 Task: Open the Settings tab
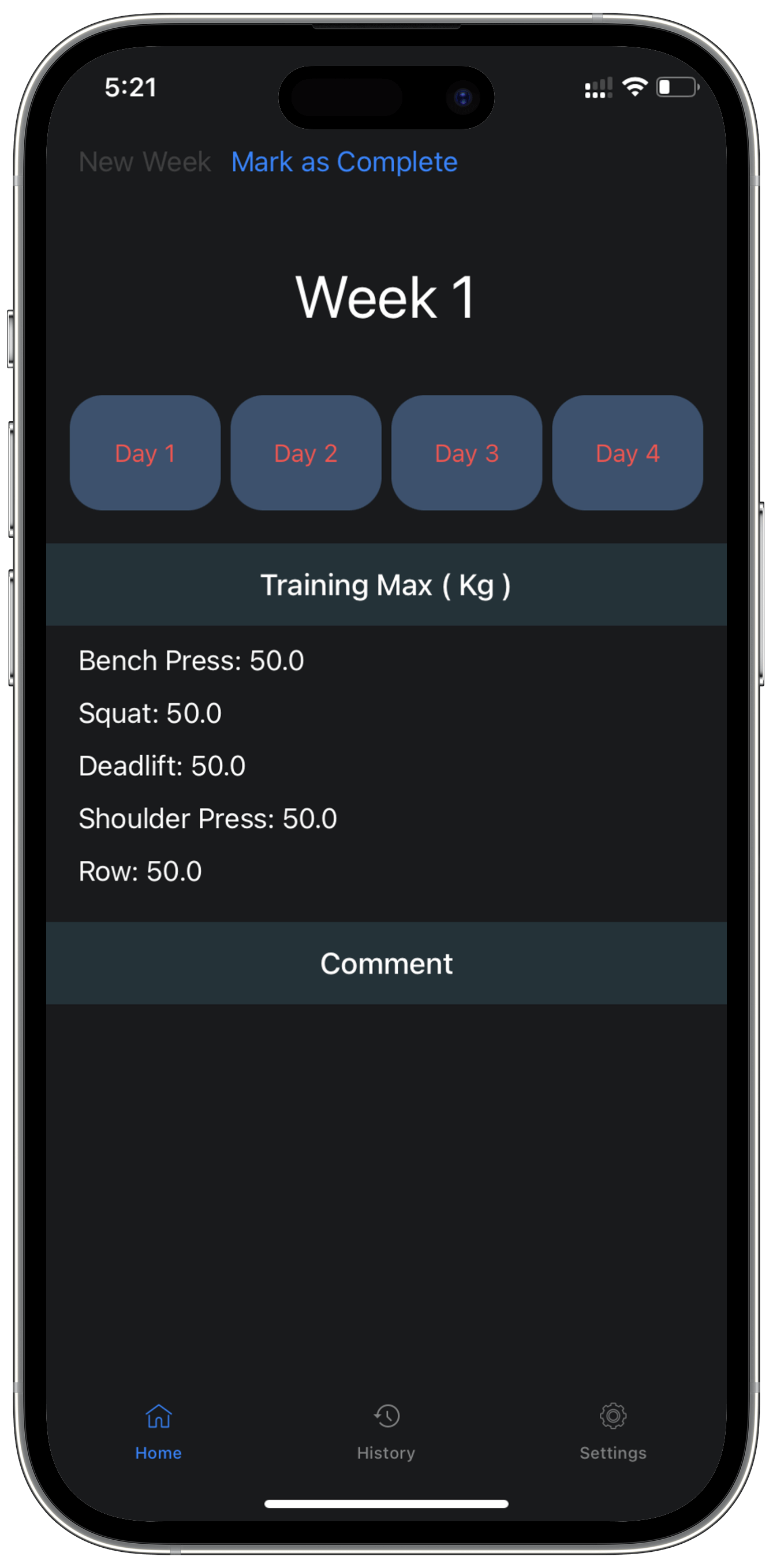coord(613,1432)
